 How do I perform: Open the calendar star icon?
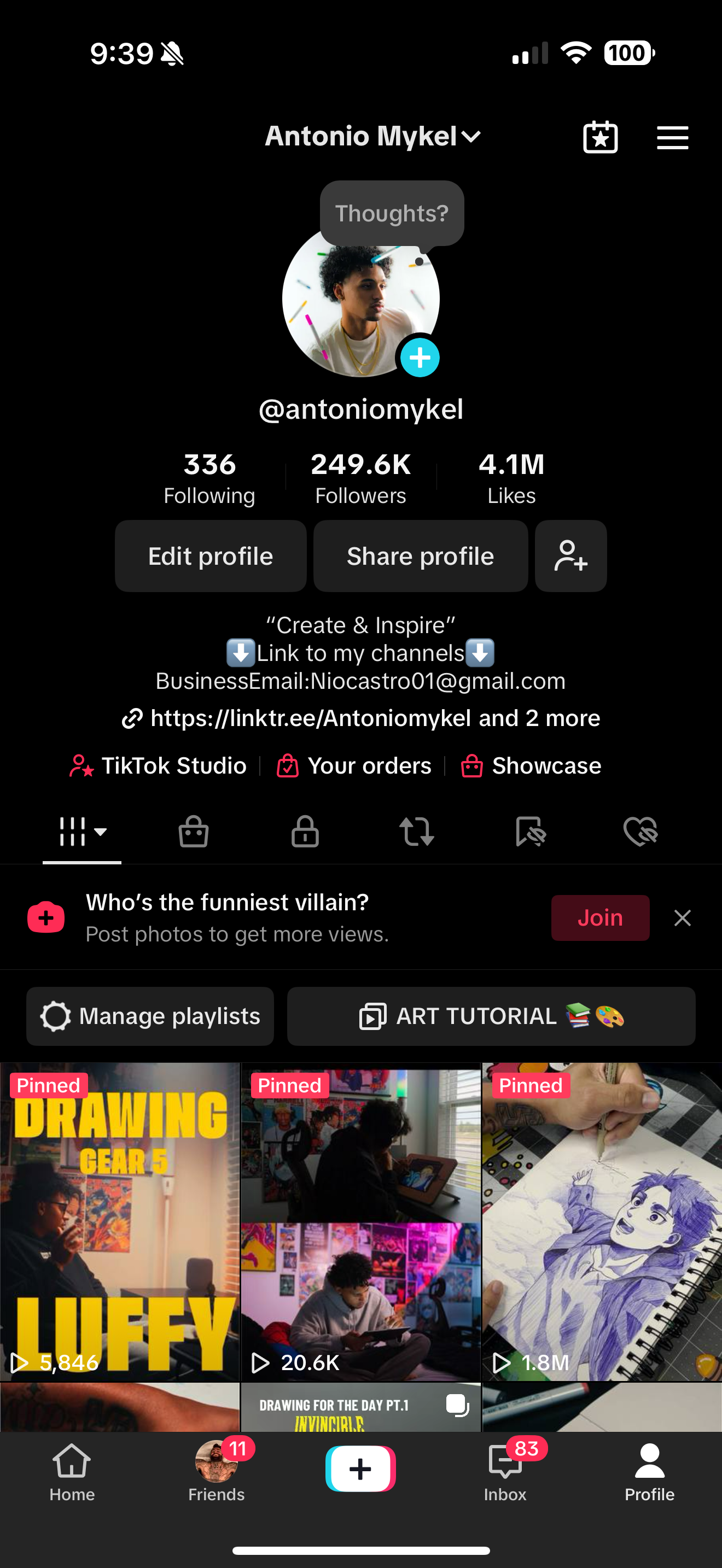pyautogui.click(x=600, y=138)
